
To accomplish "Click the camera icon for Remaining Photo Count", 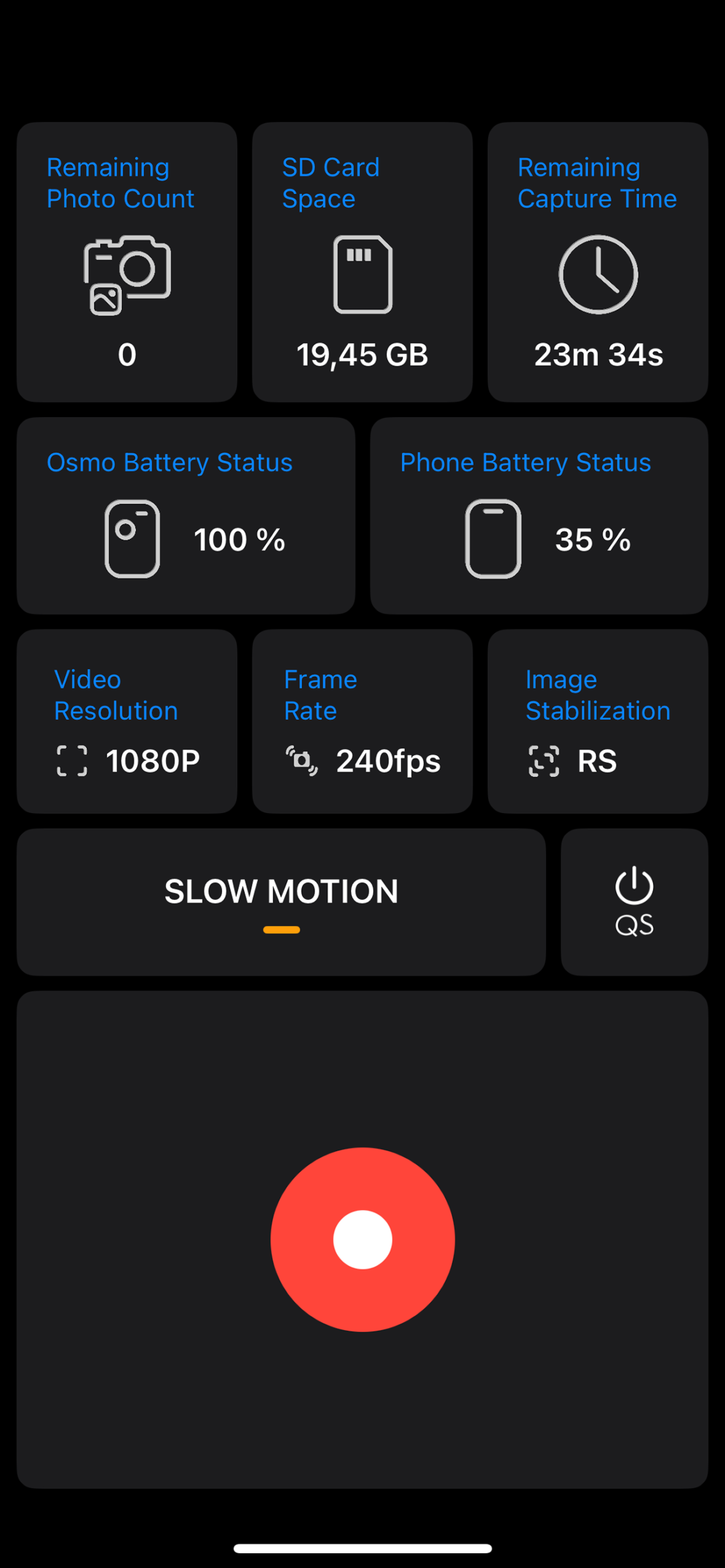I will 127,274.
